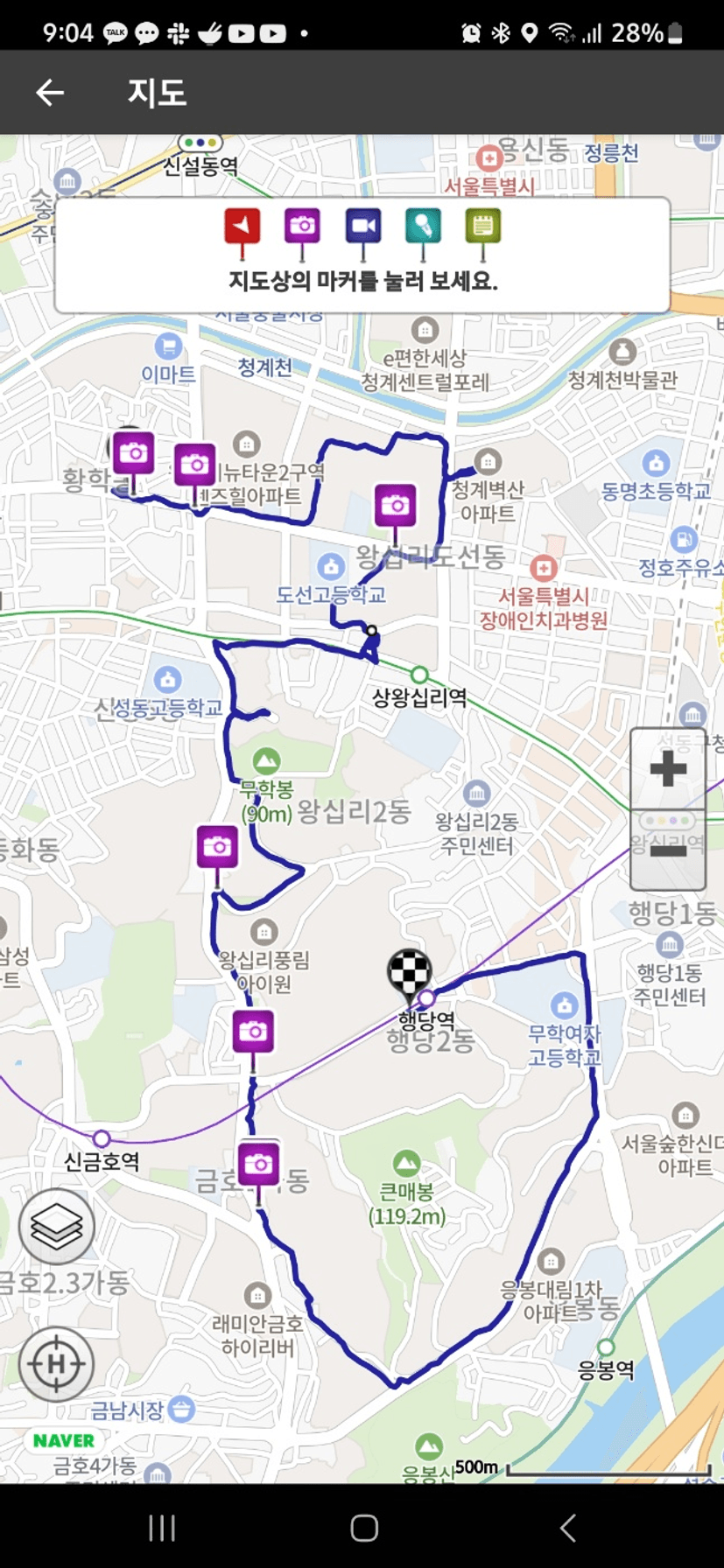Center map on current location
The image size is (724, 1568).
[56, 1363]
